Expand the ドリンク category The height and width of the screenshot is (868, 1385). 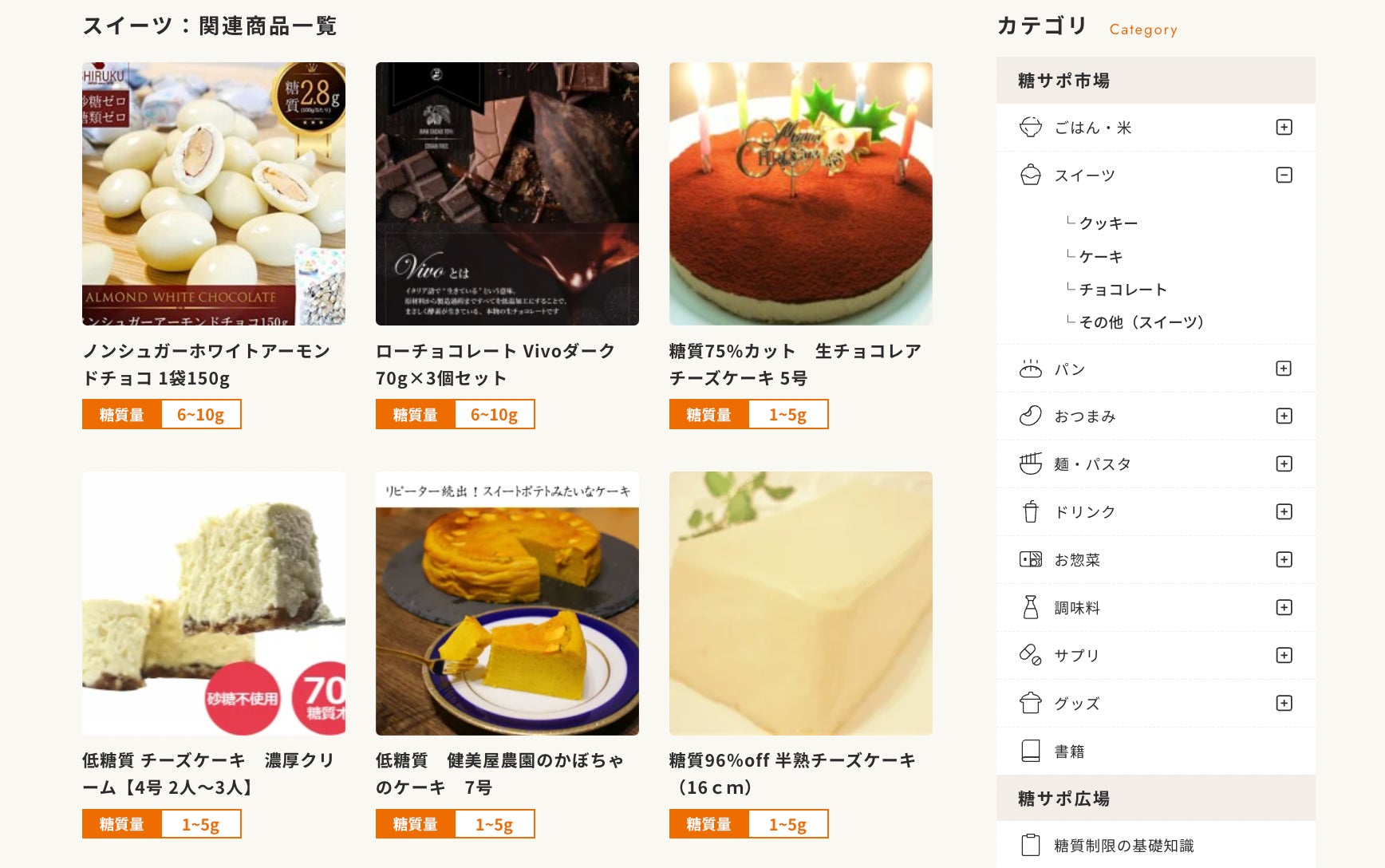(1283, 512)
